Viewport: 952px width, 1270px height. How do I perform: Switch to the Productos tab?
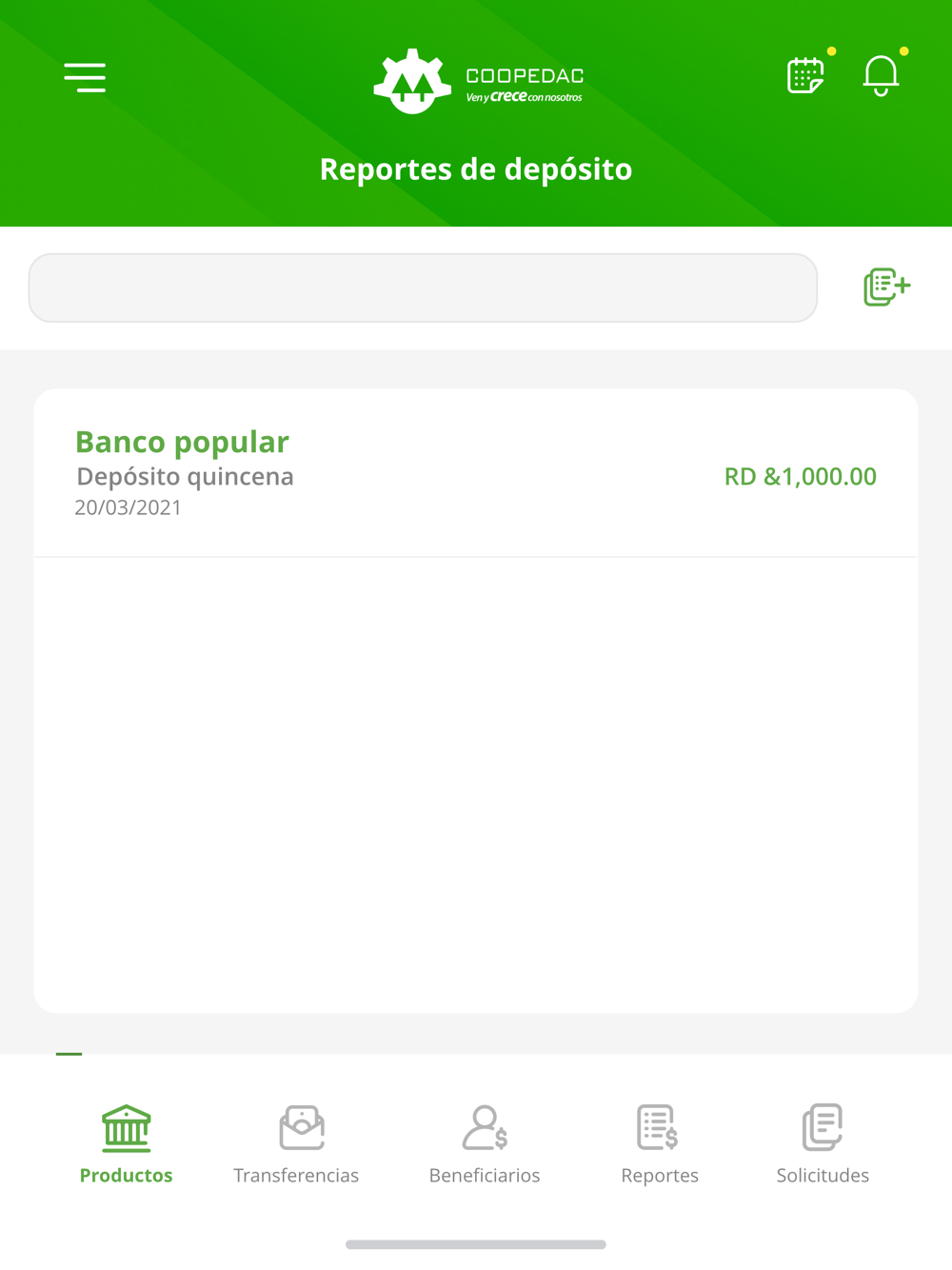(x=127, y=1144)
